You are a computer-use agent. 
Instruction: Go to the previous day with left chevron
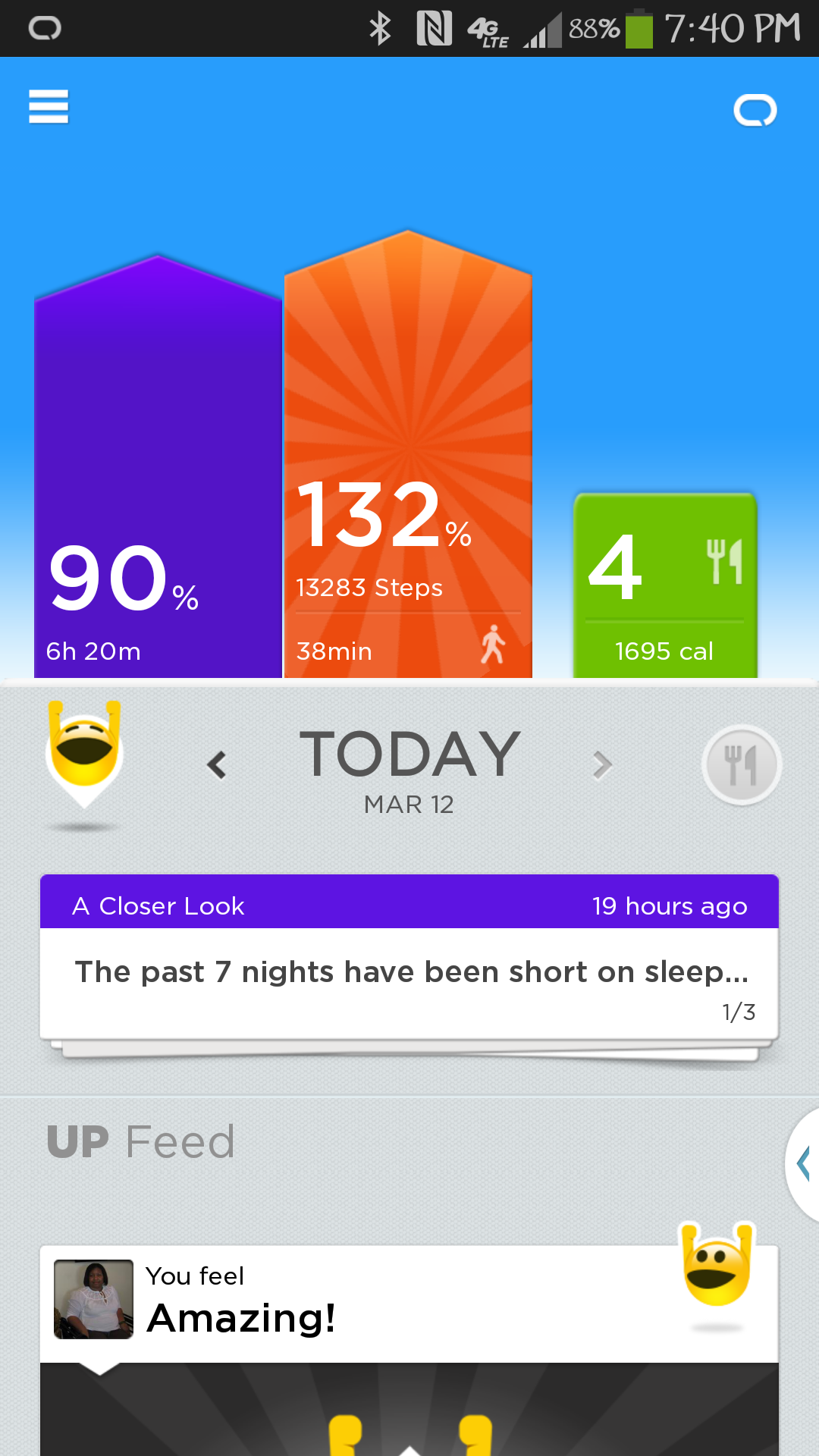coord(218,764)
